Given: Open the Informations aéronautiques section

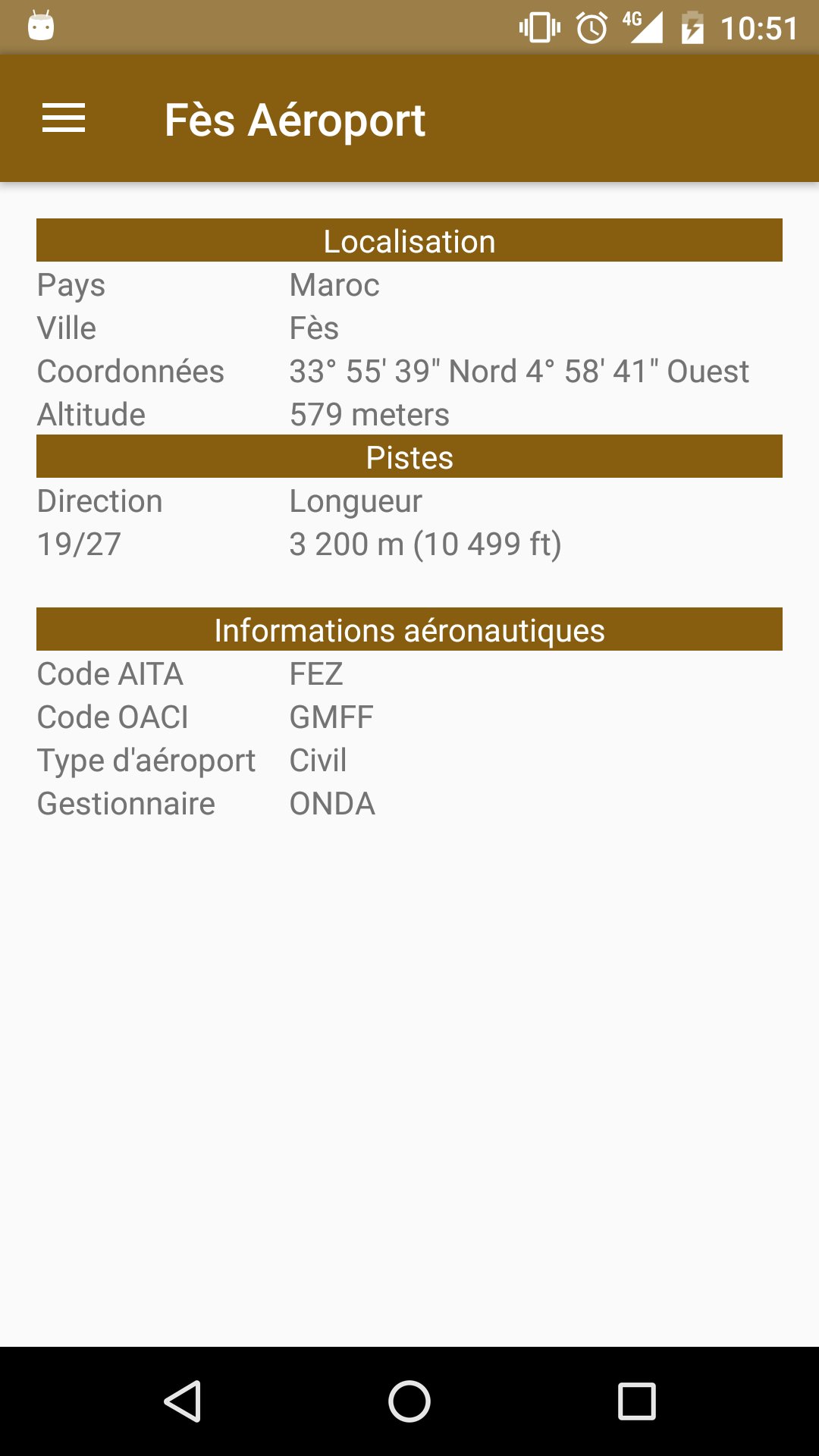Looking at the screenshot, I should click(409, 630).
